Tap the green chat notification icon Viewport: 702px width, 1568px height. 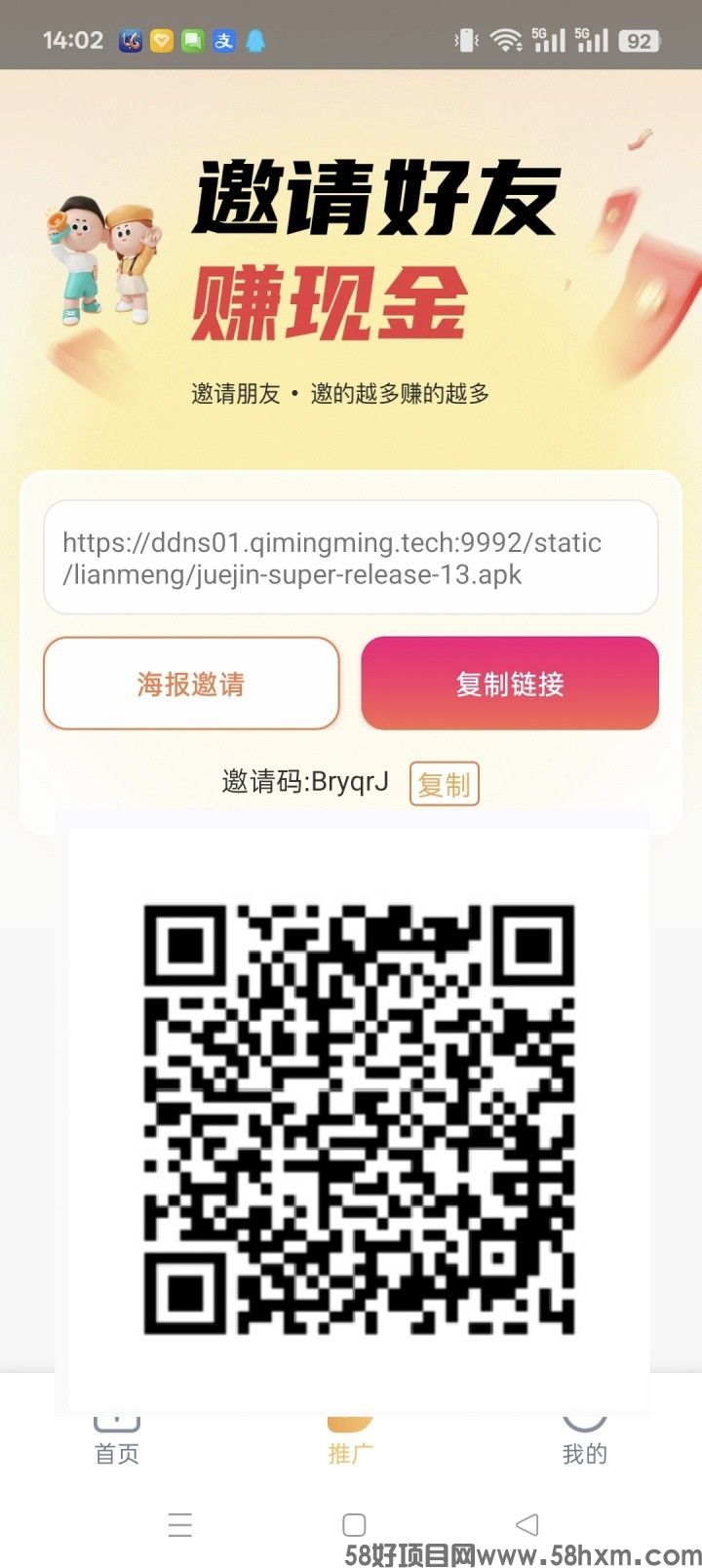(x=192, y=39)
